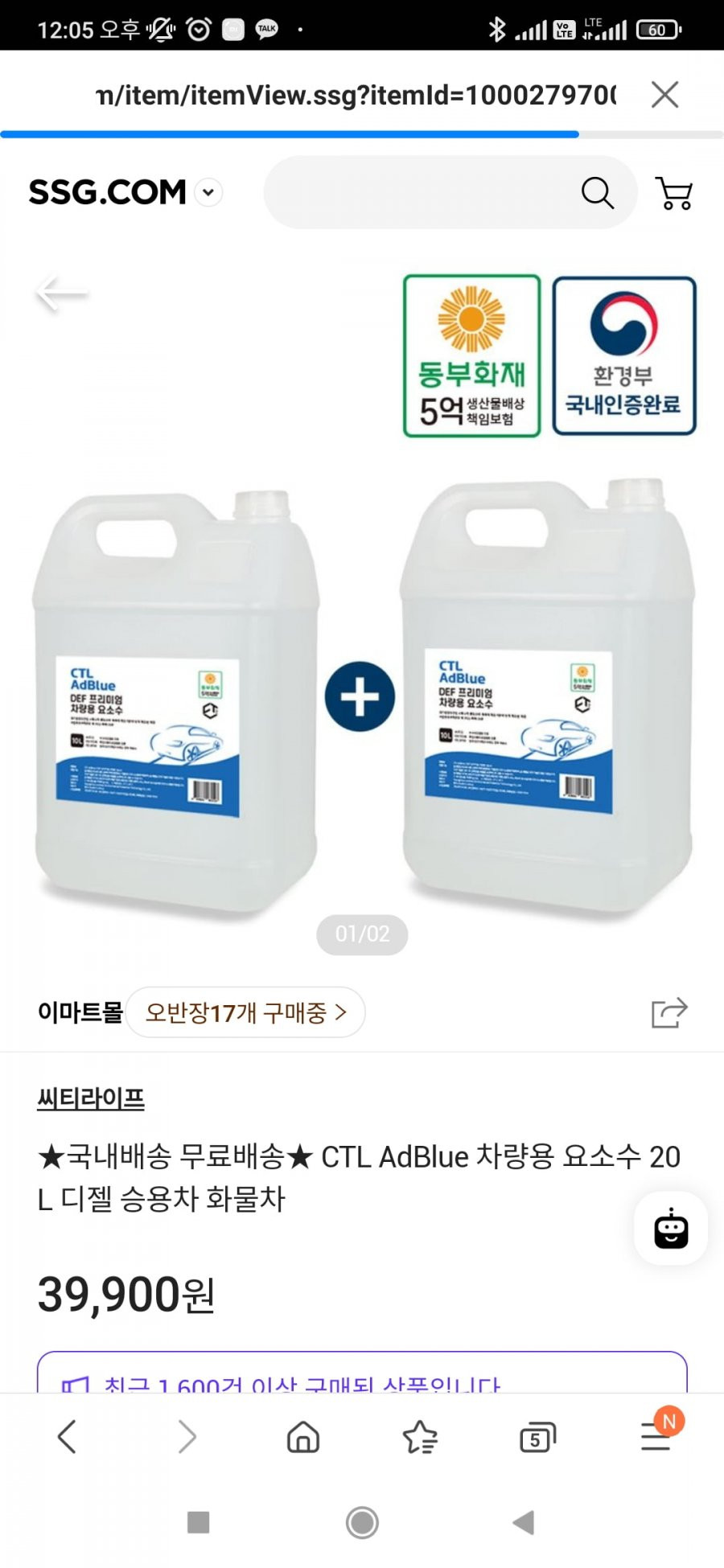Go back using the arrow over product image
Screen dimensions: 724x1568
(61, 293)
